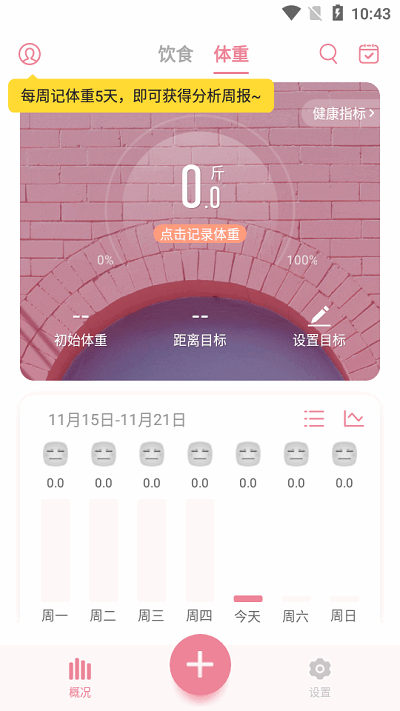Tap 设置目标 to set a goal
Image resolution: width=400 pixels, height=711 pixels.
pyautogui.click(x=319, y=326)
